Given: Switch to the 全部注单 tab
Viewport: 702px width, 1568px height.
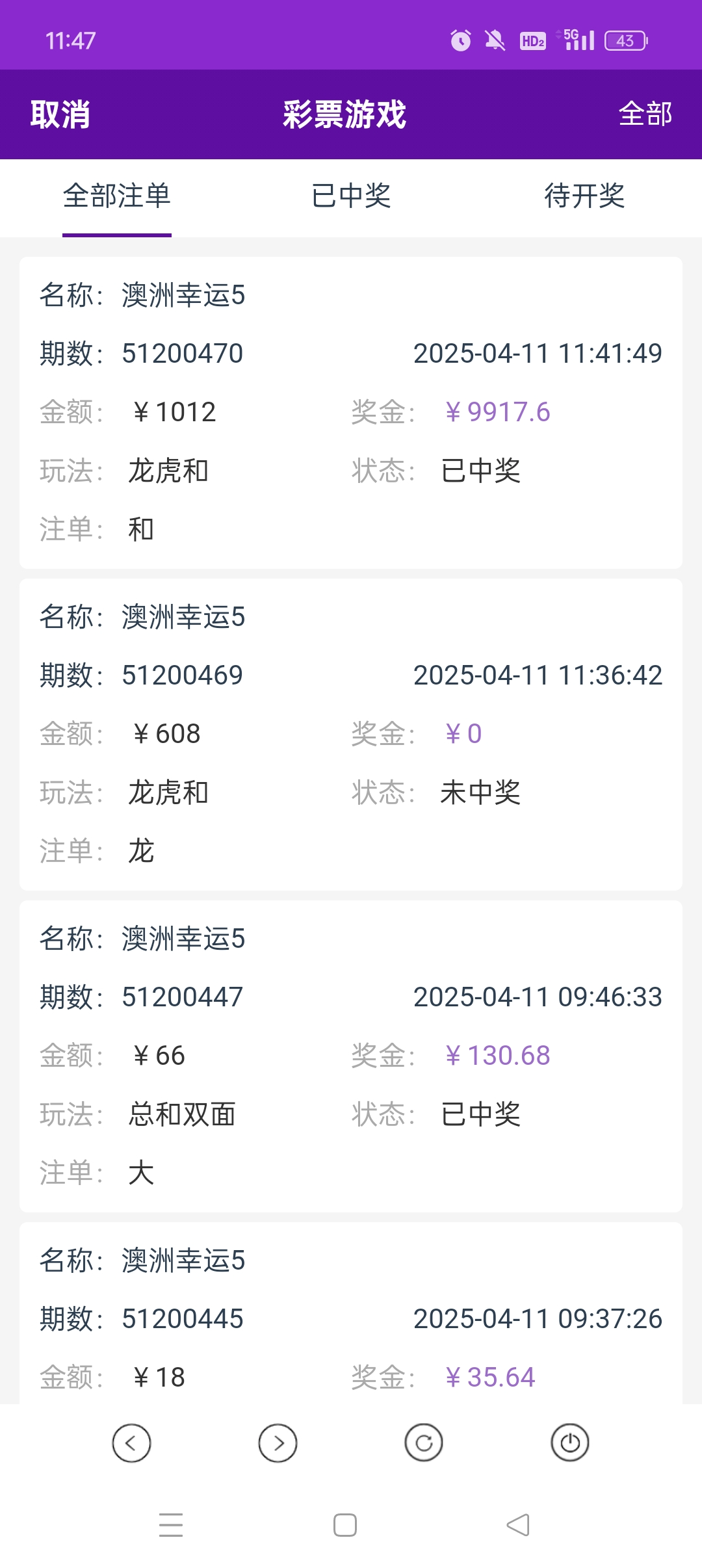Looking at the screenshot, I should coord(117,196).
